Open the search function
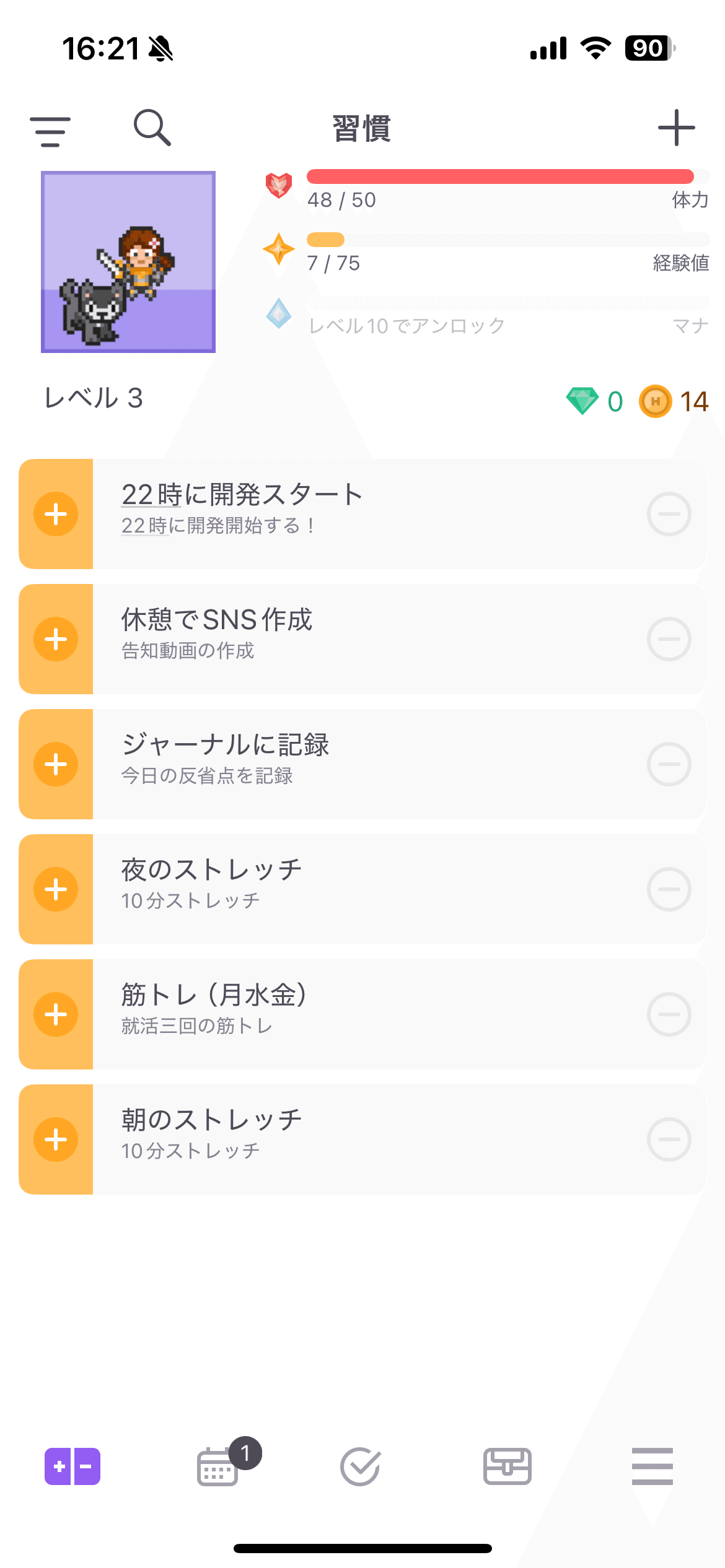This screenshot has height=1568, width=725. click(x=152, y=129)
